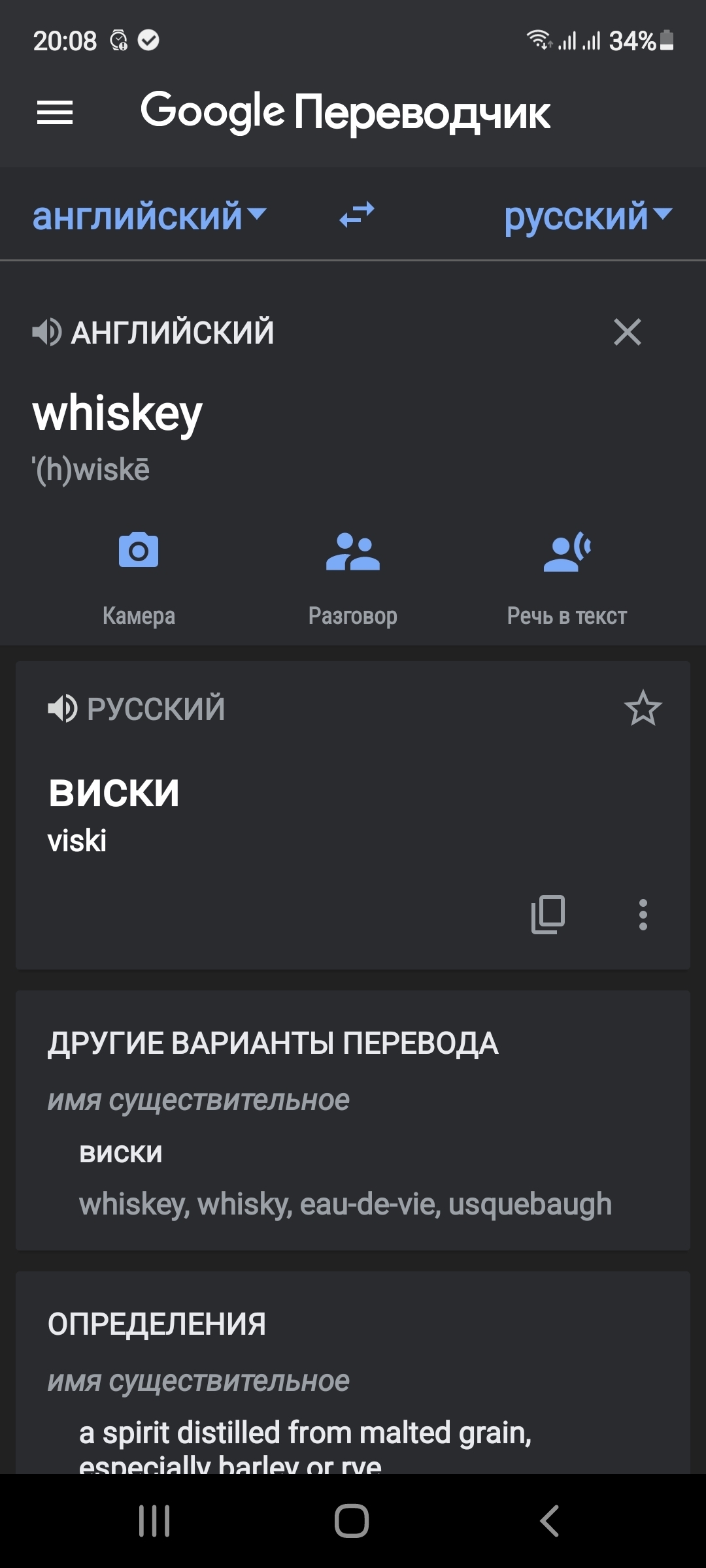706x1568 pixels.
Task: Open the русский target language dropdown
Action: 587,216
